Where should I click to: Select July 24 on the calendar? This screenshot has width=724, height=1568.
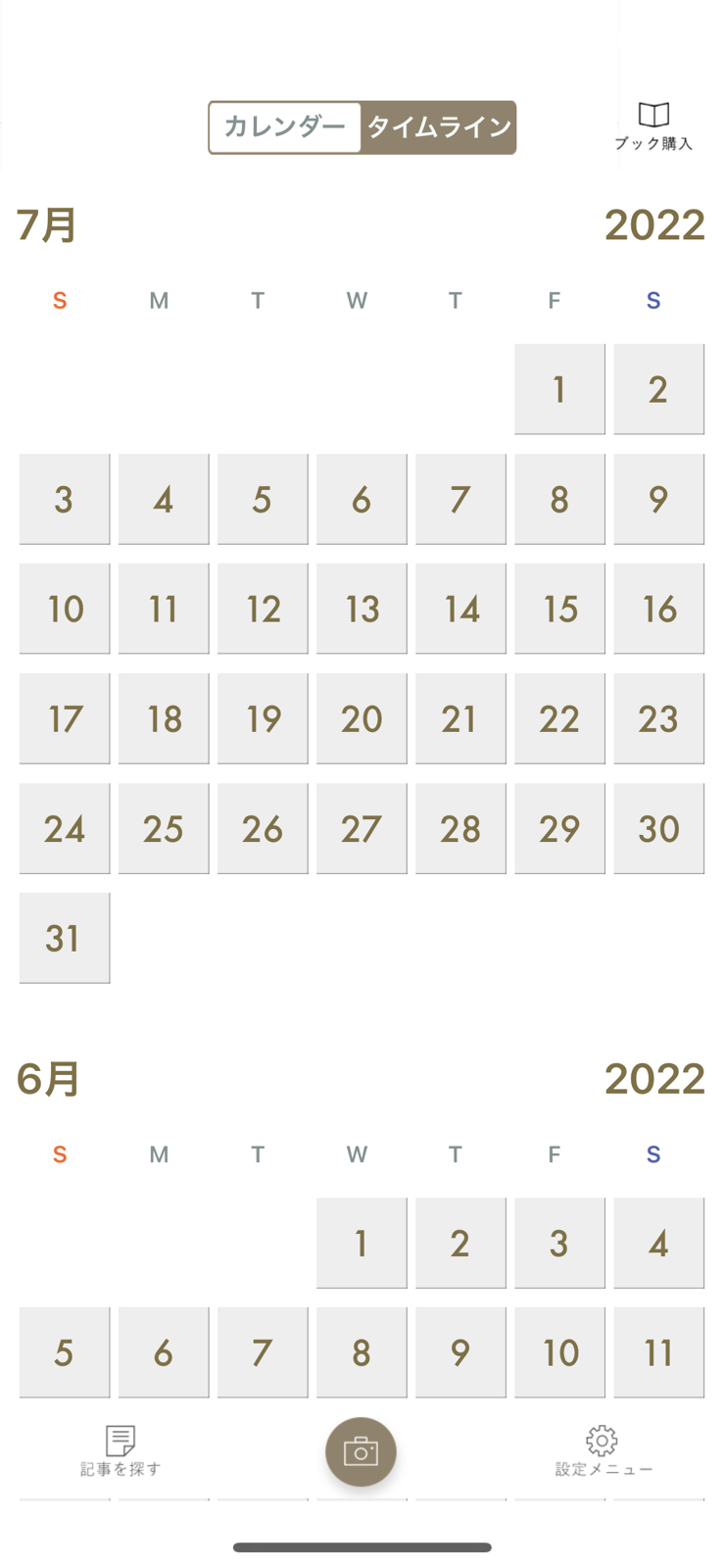point(65,828)
